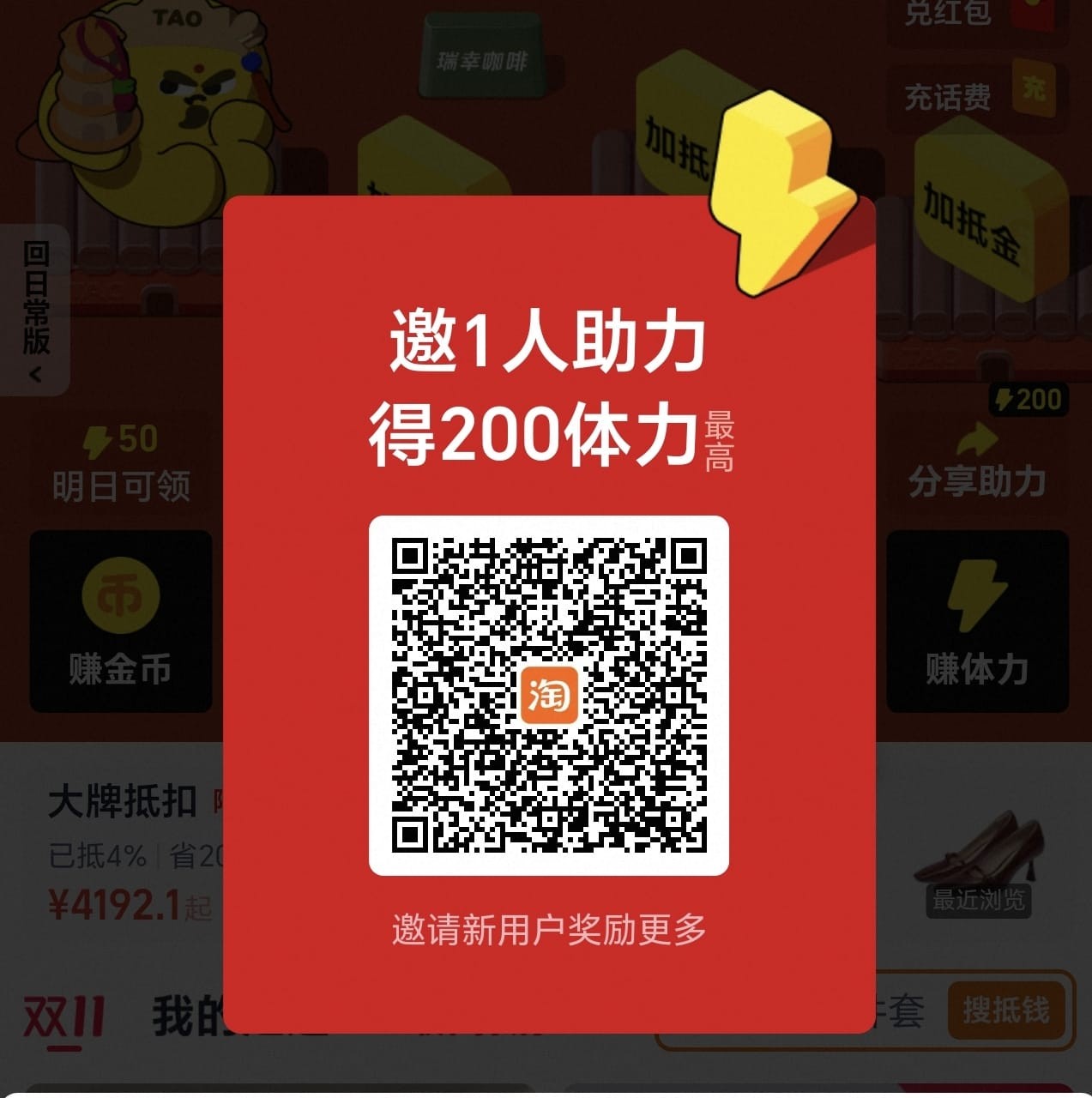Tap the 搜抵钱 search button
This screenshot has width=1092, height=1098.
[x=1006, y=1011]
